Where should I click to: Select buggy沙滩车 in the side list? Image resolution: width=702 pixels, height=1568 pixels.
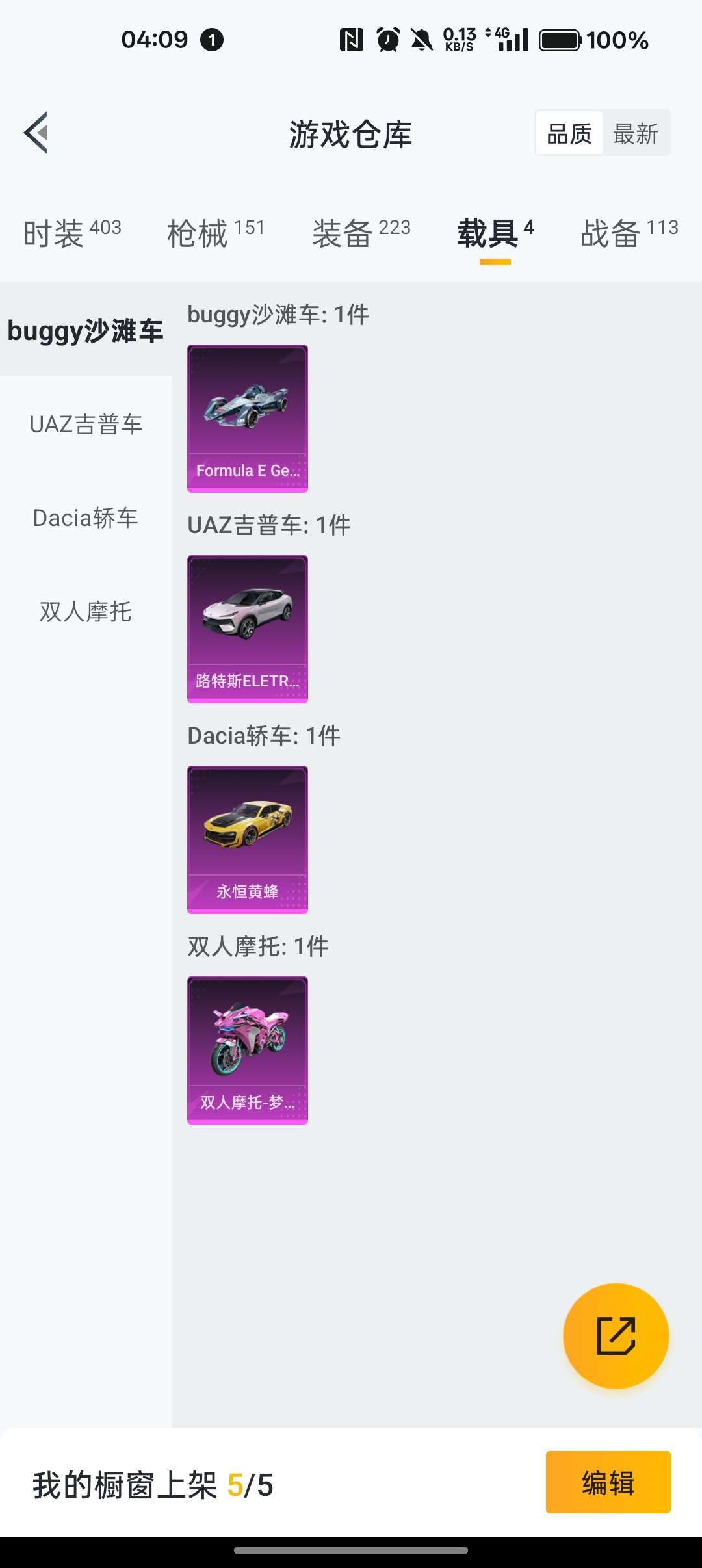tap(86, 330)
